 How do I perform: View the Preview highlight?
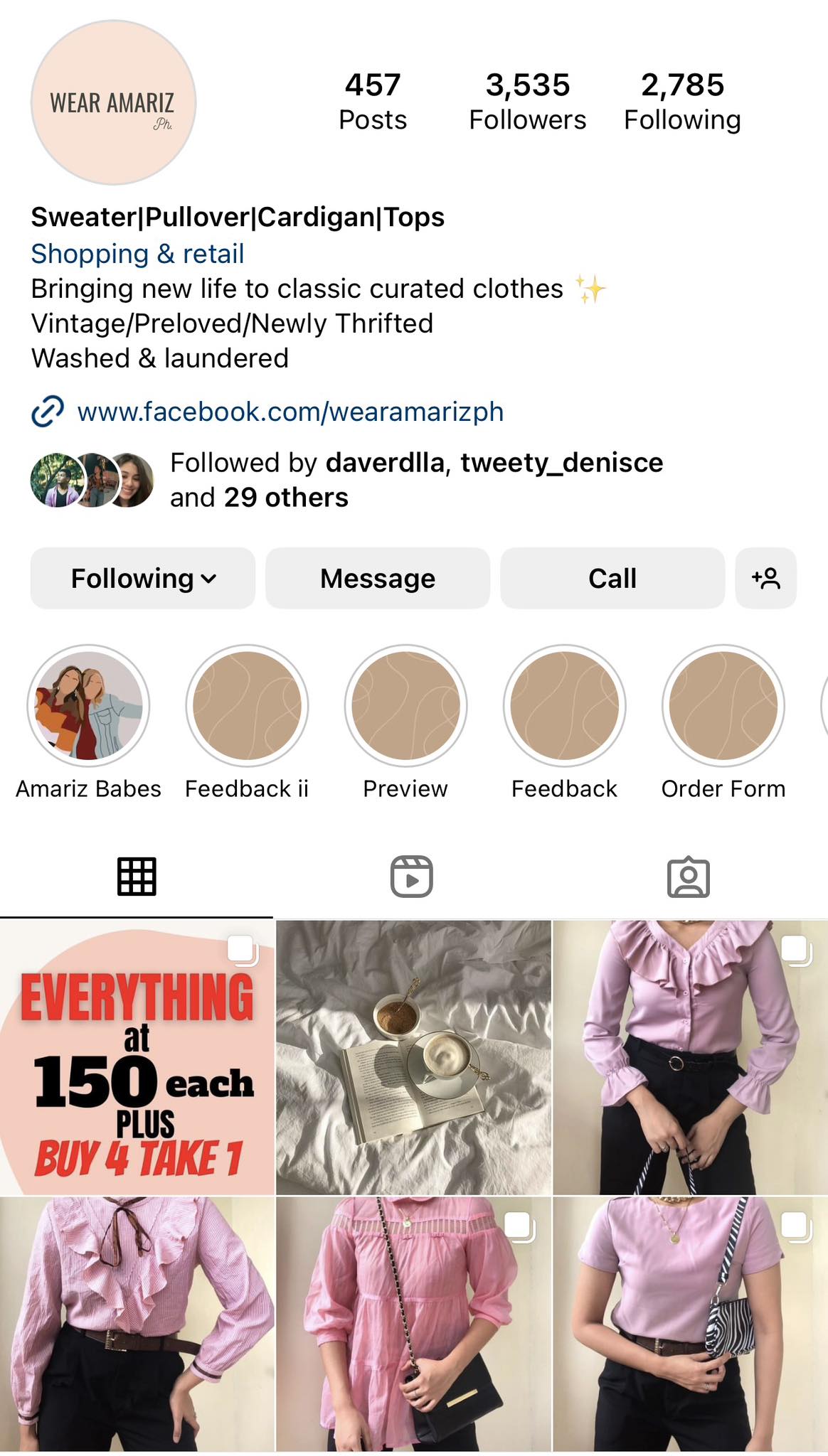(405, 705)
